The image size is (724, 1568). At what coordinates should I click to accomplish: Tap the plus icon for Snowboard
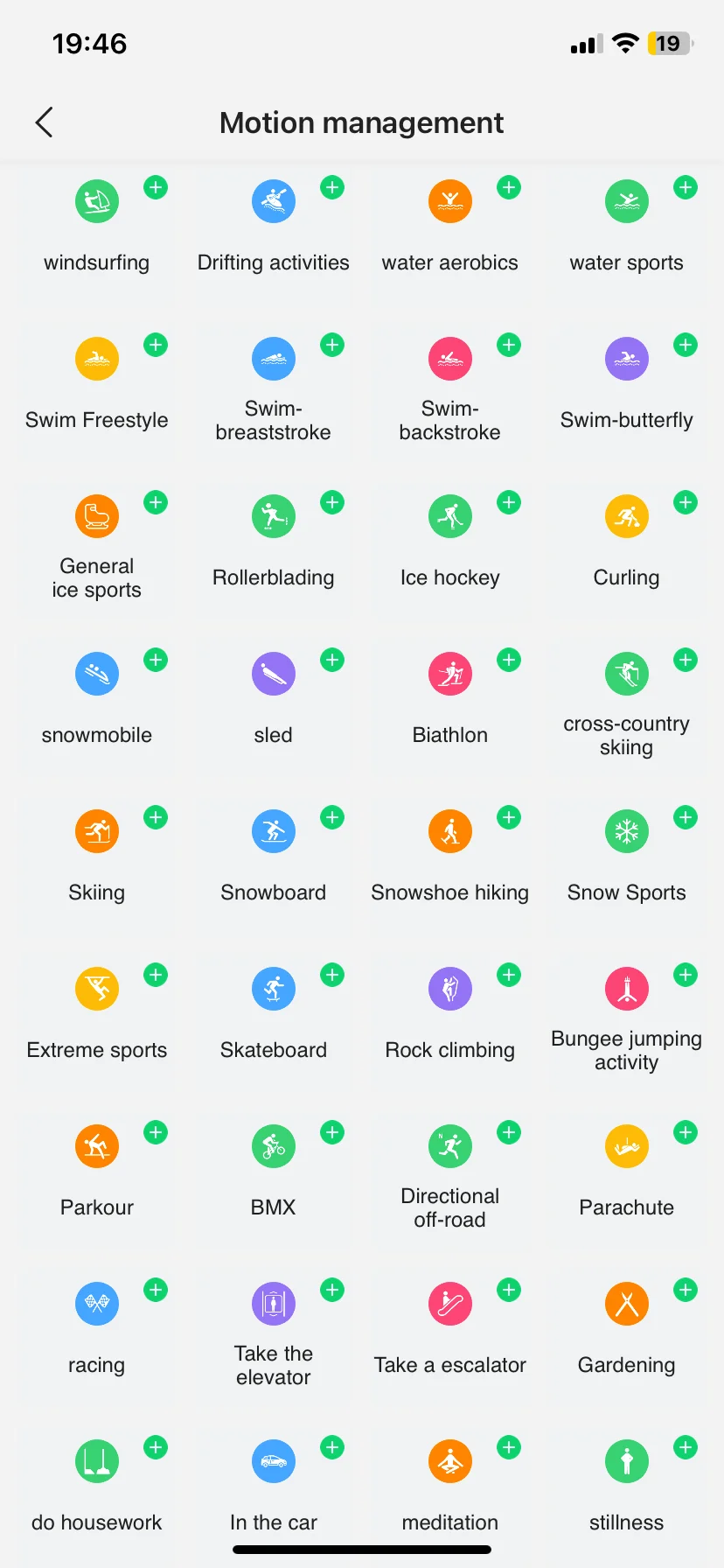[332, 817]
